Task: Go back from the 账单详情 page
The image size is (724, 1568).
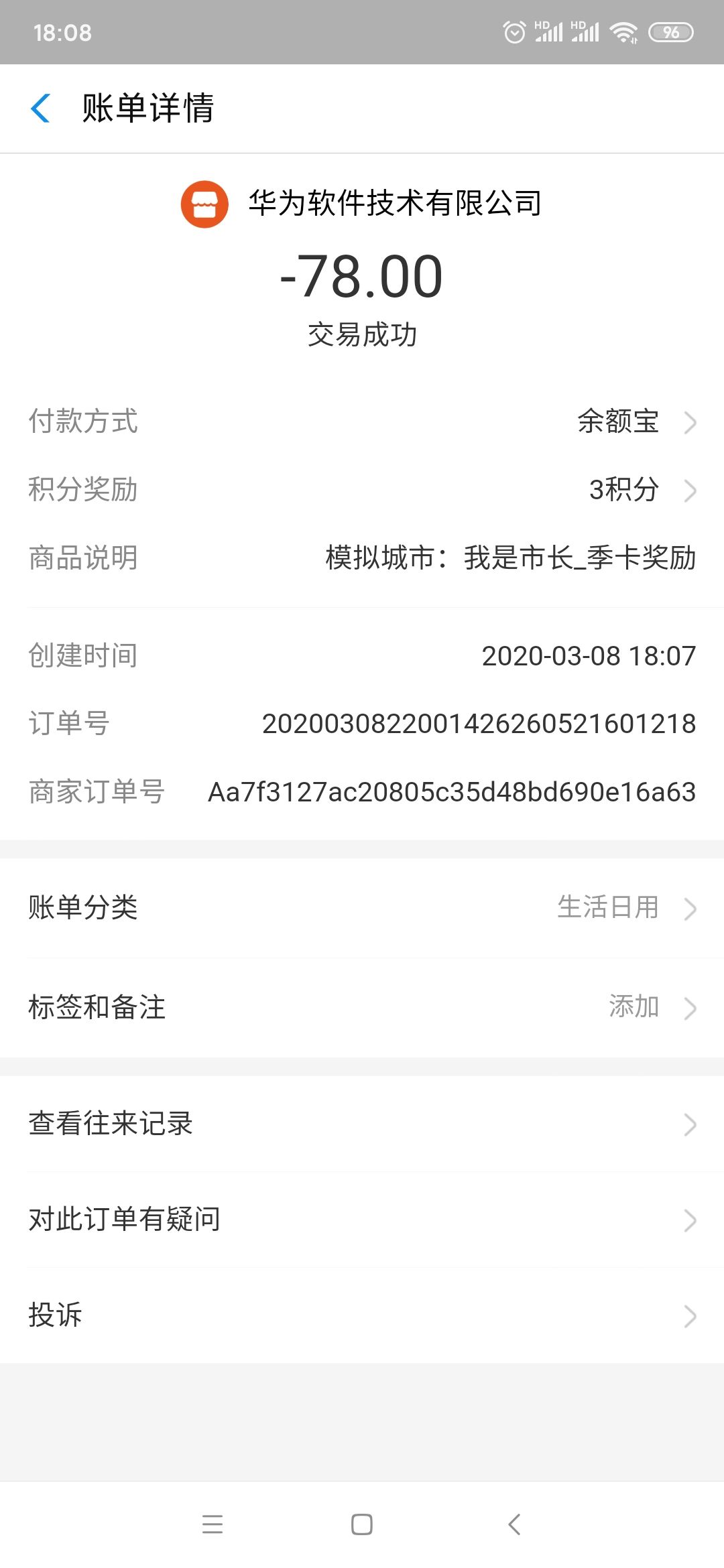Action: point(41,109)
